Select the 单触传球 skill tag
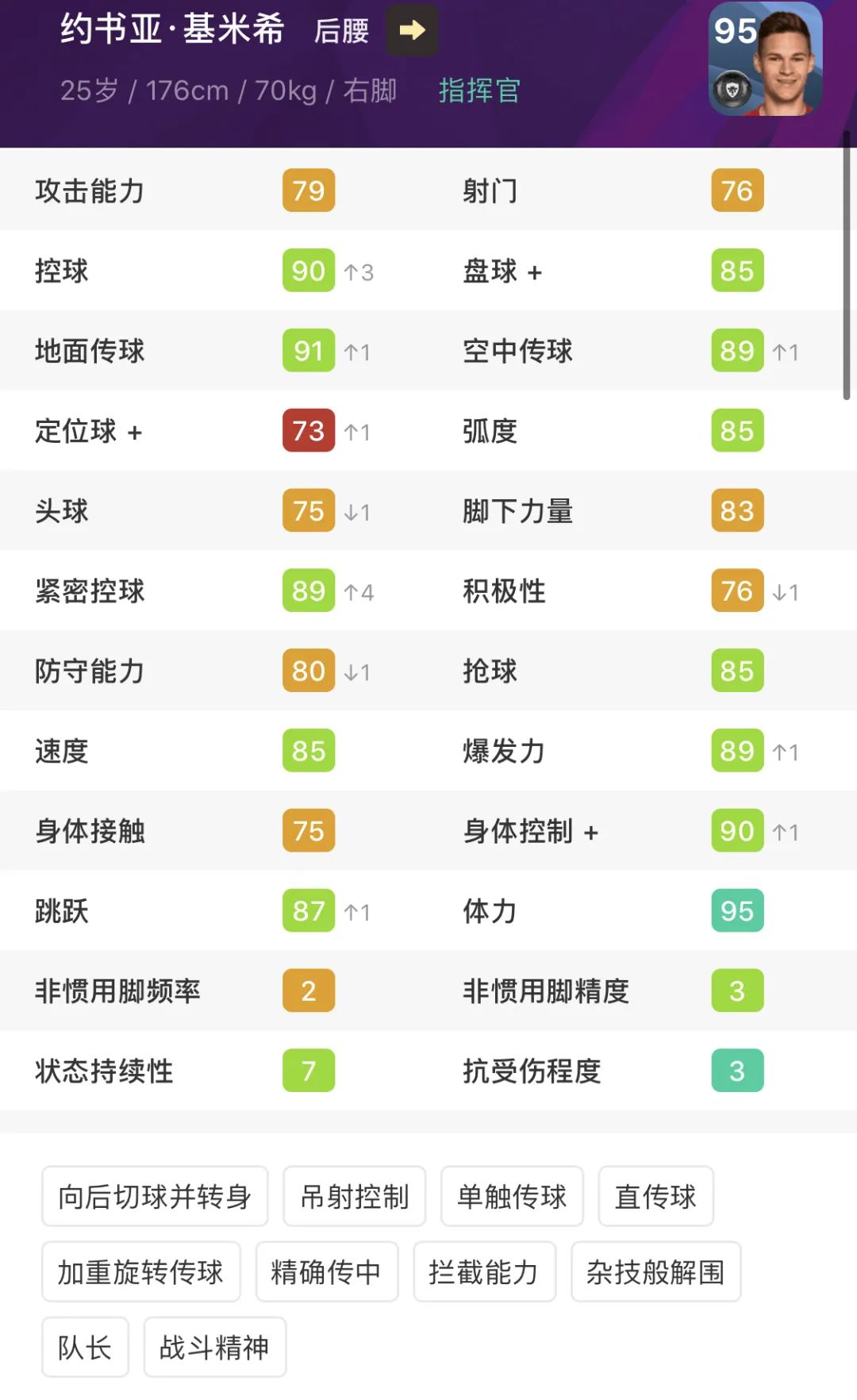Image resolution: width=857 pixels, height=1400 pixels. (512, 1197)
